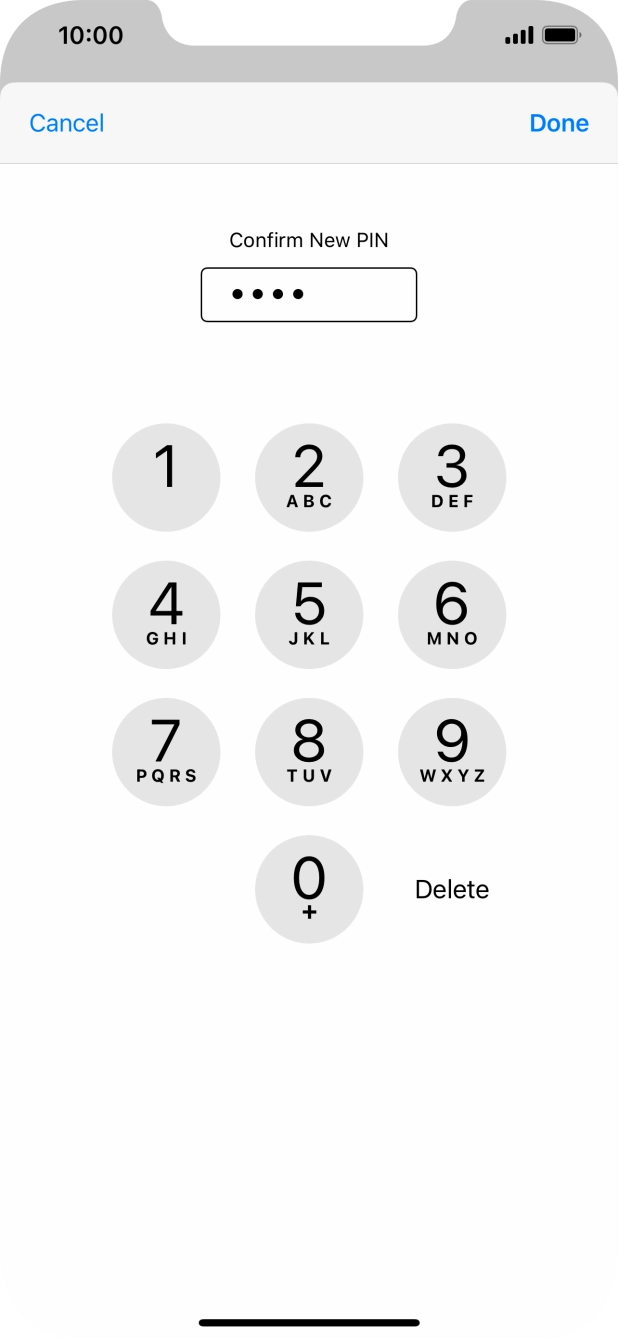Delete the last PIN digit

[x=452, y=889]
